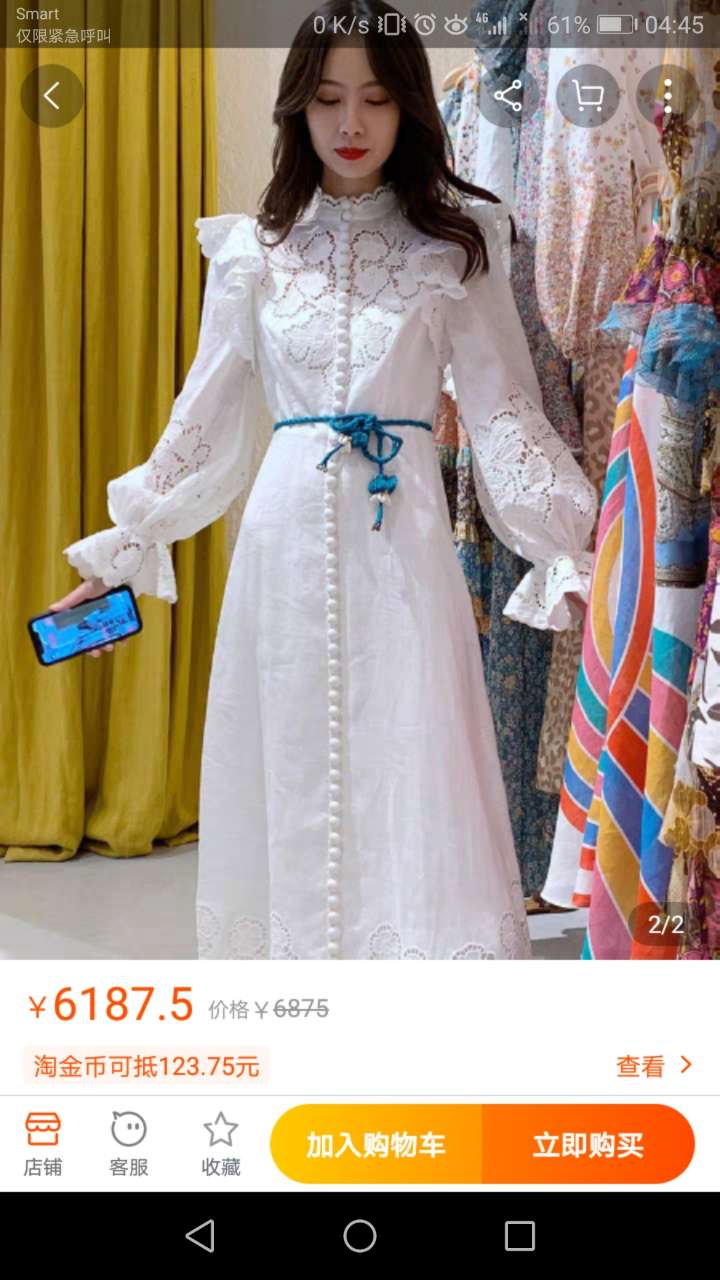Go back using the top-left arrow
720x1280 pixels.
point(52,96)
